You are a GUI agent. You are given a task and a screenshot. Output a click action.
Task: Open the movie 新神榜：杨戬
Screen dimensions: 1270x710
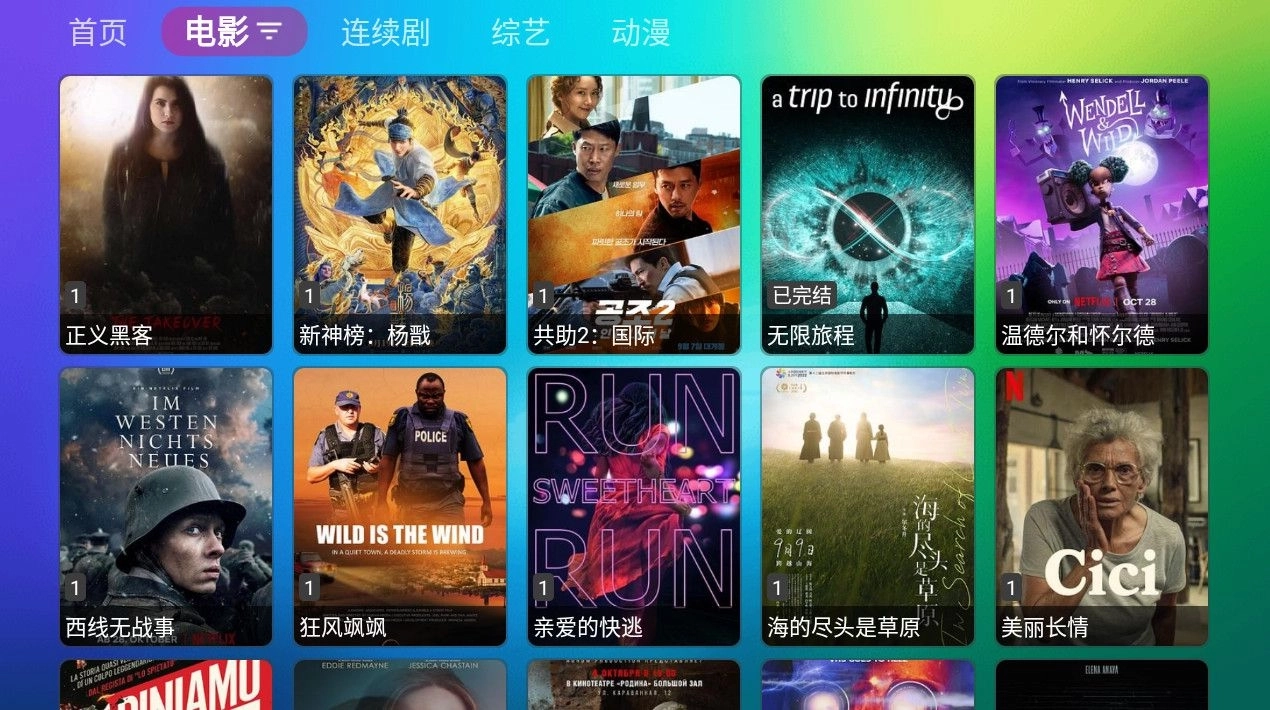[400, 214]
